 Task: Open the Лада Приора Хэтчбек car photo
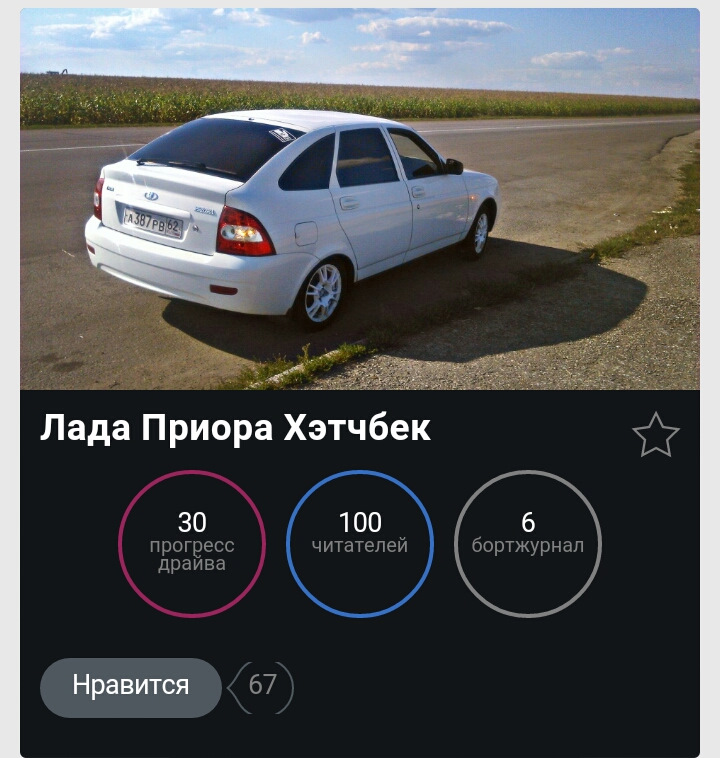360,200
